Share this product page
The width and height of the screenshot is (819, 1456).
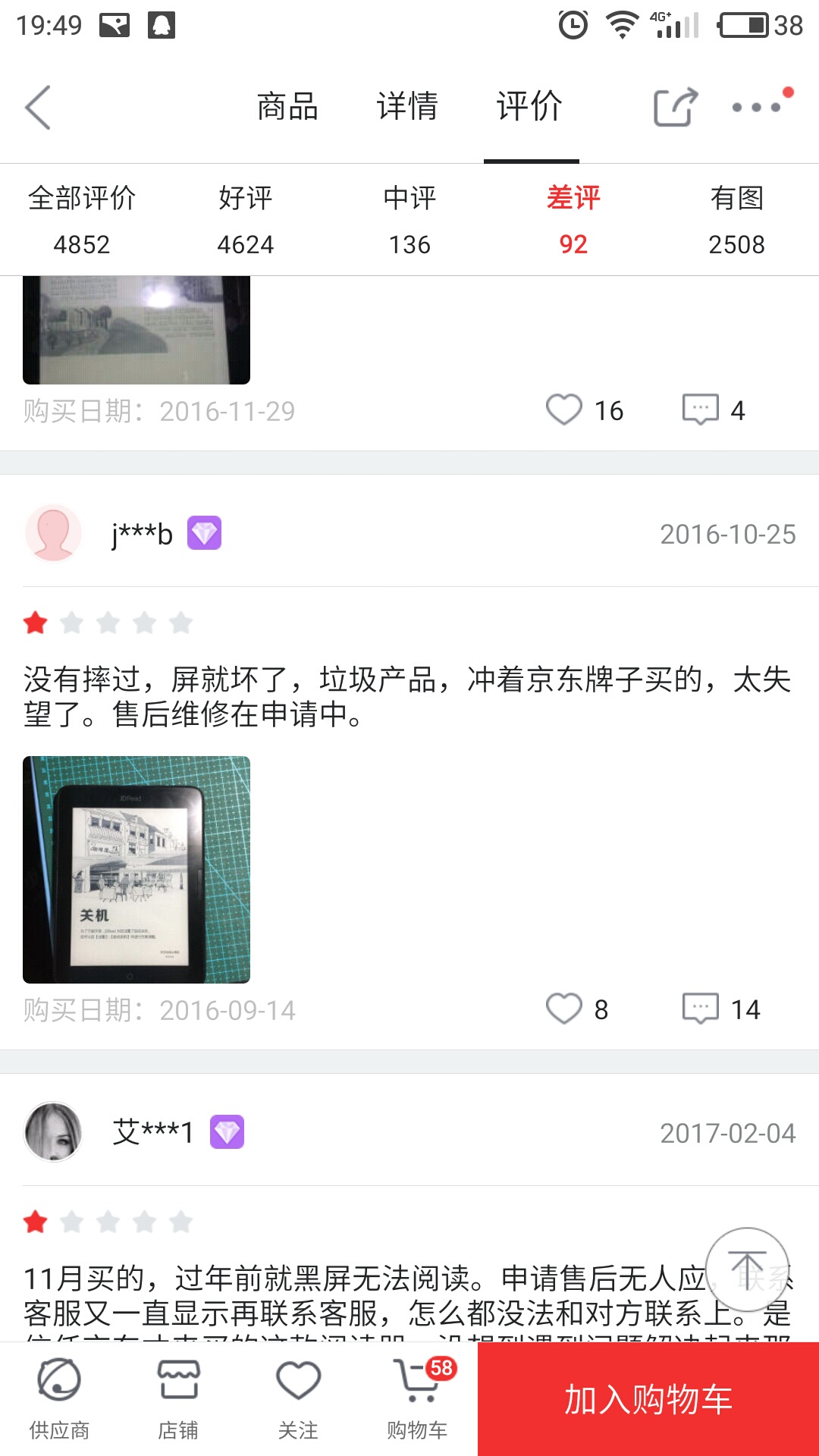[675, 107]
